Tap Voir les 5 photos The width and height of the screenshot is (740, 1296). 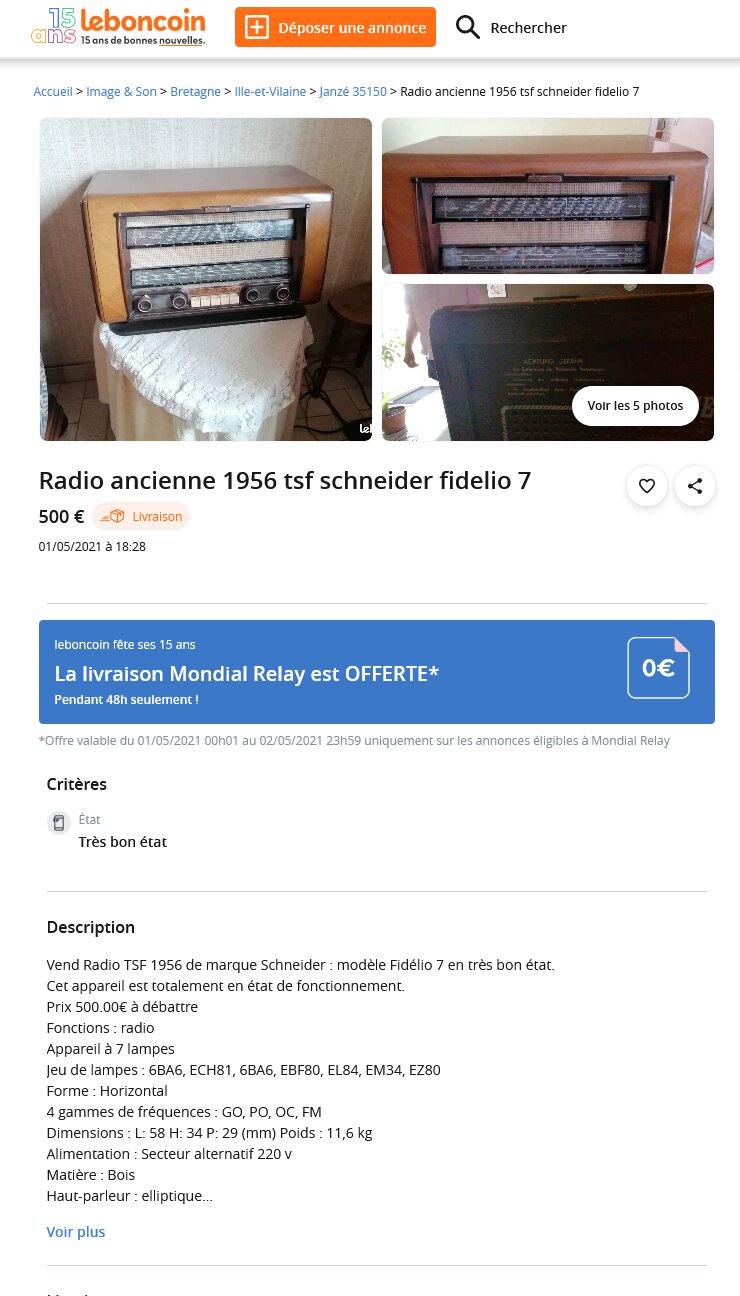pos(635,406)
